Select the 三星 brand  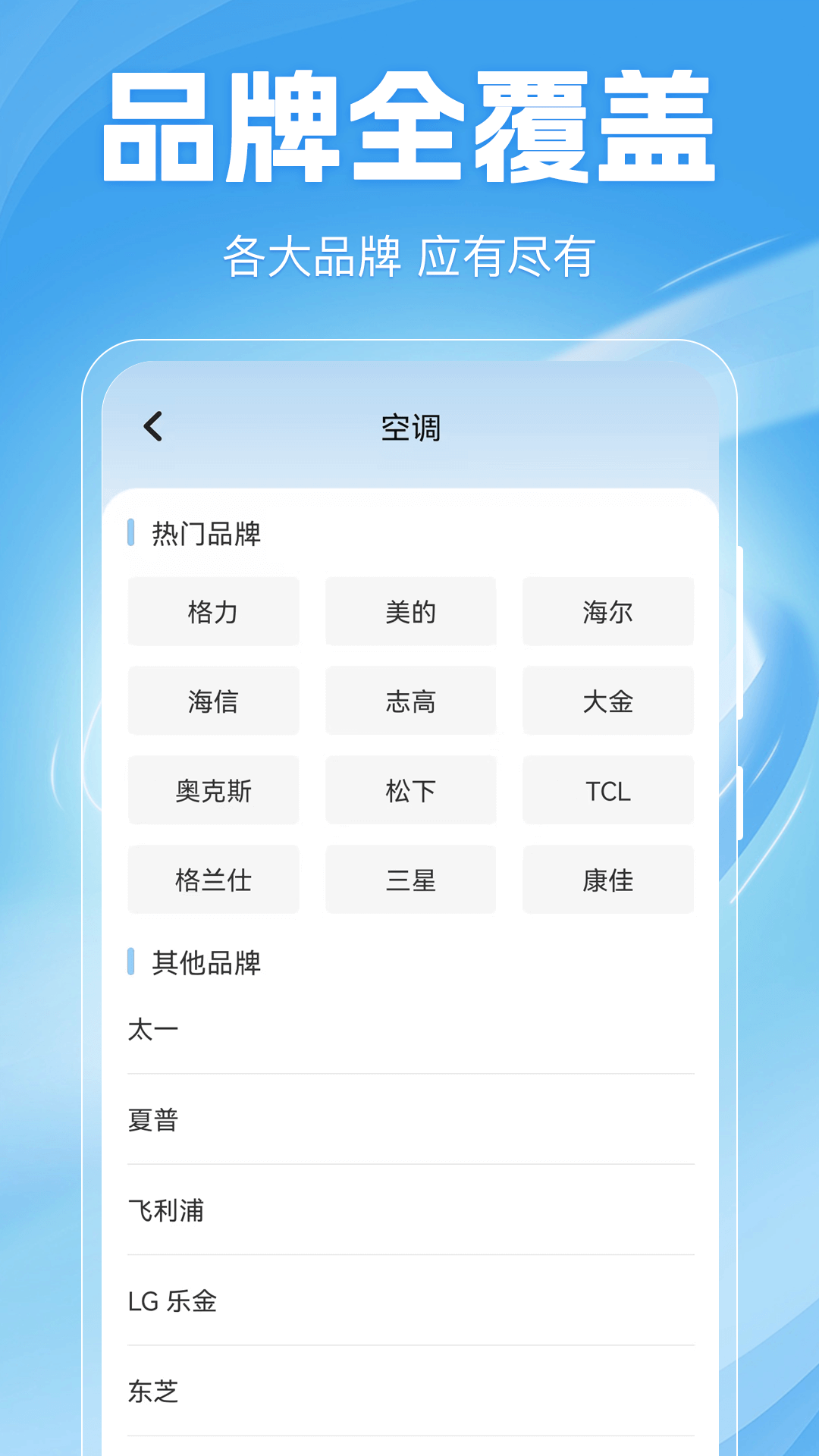point(410,880)
